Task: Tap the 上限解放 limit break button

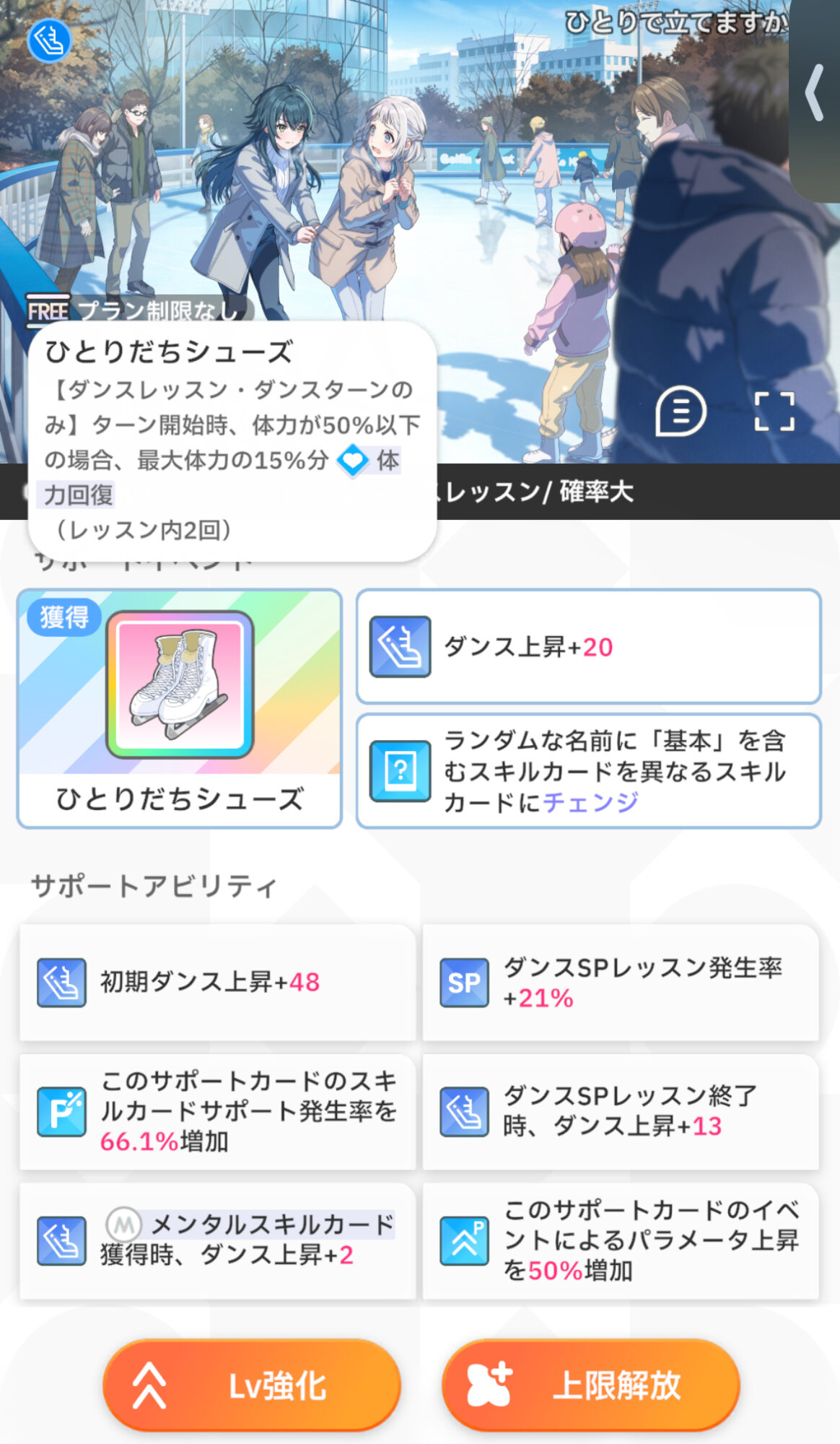Action: [590, 1386]
